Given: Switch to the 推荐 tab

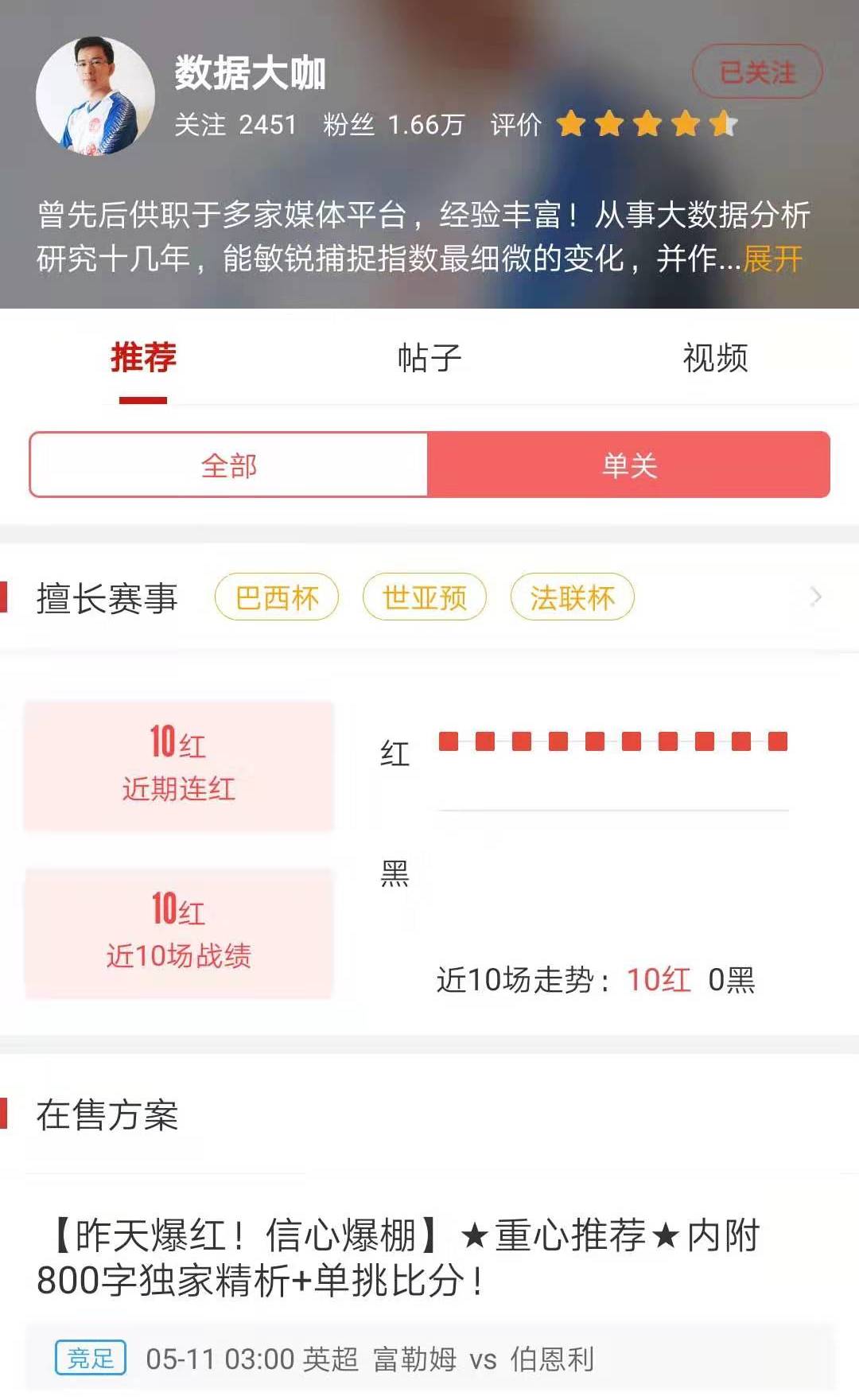Looking at the screenshot, I should click(x=143, y=358).
